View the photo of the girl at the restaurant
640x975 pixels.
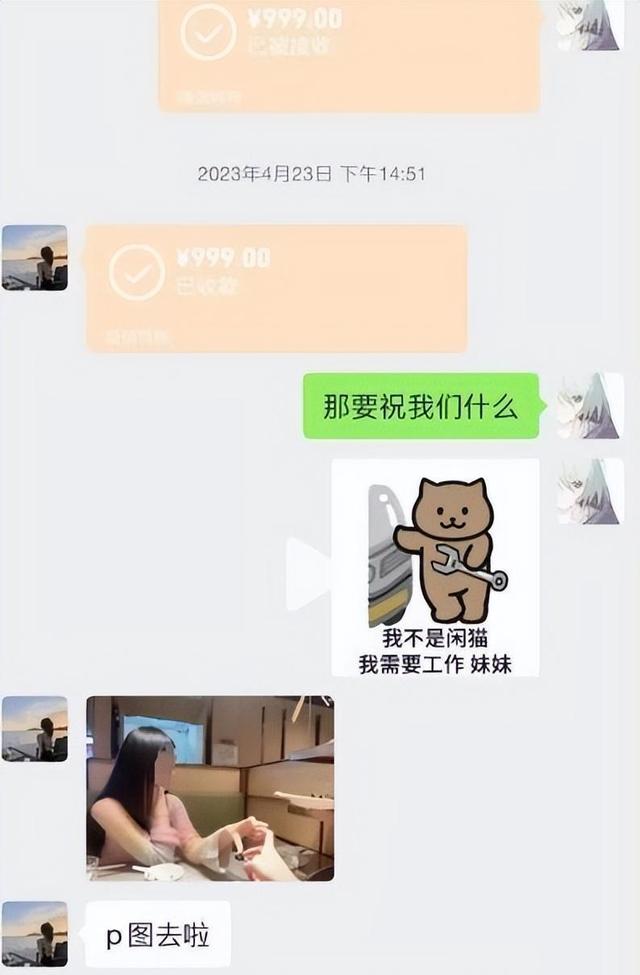point(210,788)
